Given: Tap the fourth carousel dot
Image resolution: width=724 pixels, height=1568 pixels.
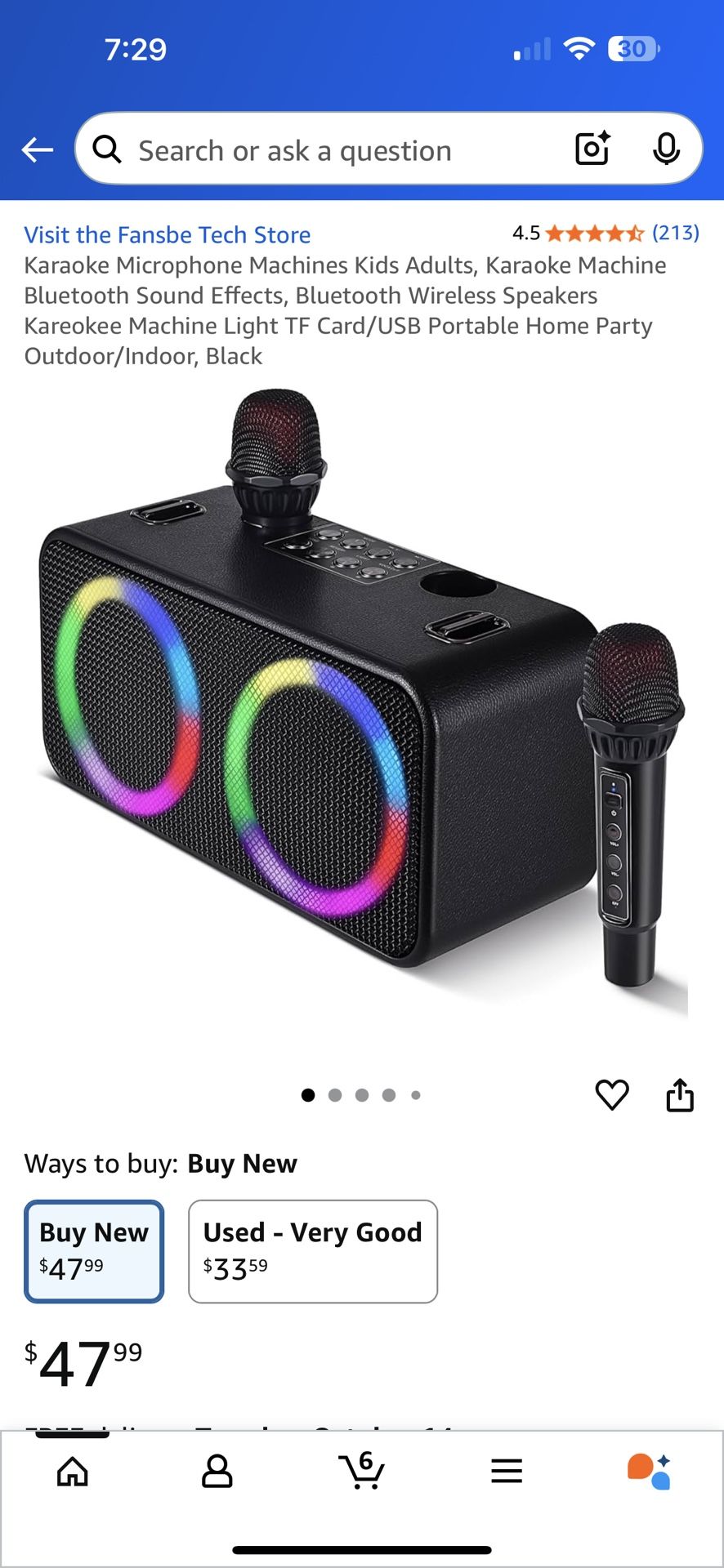Looking at the screenshot, I should [x=389, y=1094].
